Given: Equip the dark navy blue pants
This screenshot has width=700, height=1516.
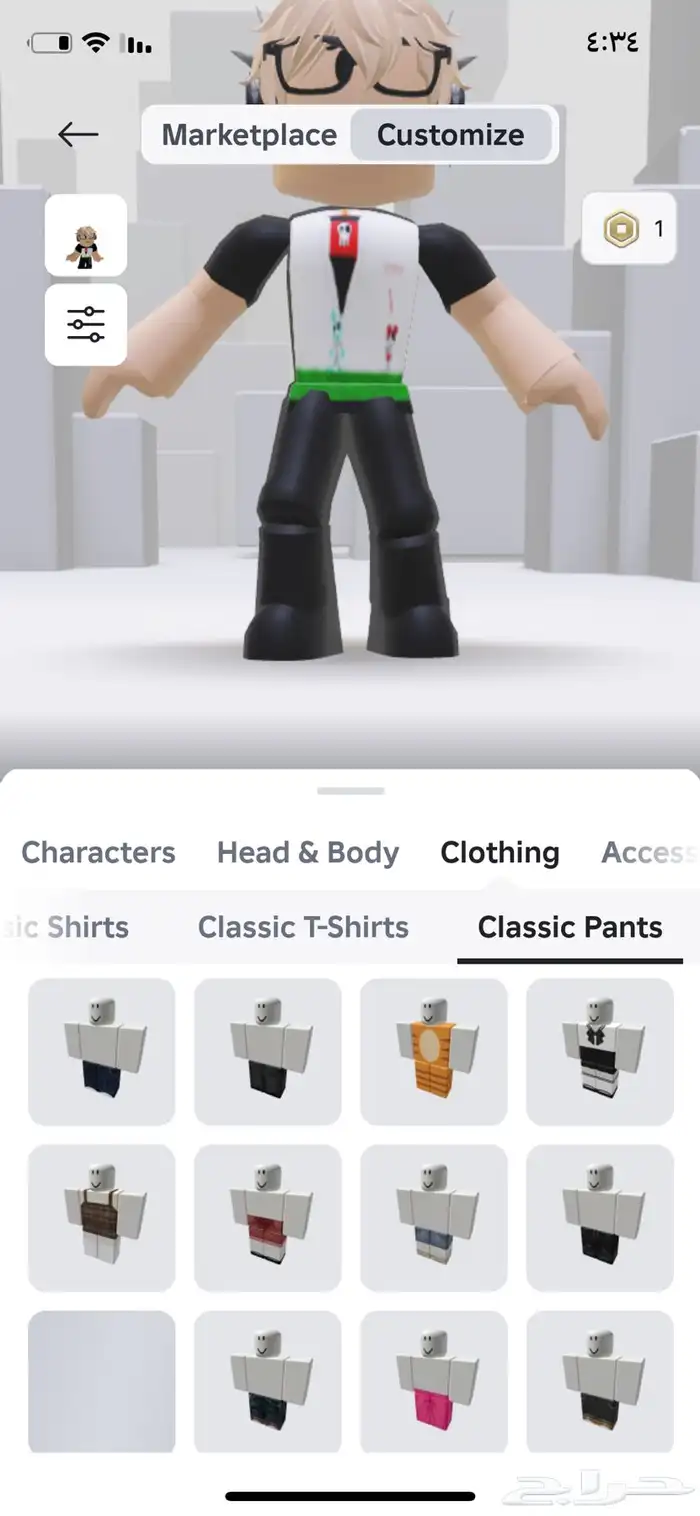Looking at the screenshot, I should [x=102, y=1051].
